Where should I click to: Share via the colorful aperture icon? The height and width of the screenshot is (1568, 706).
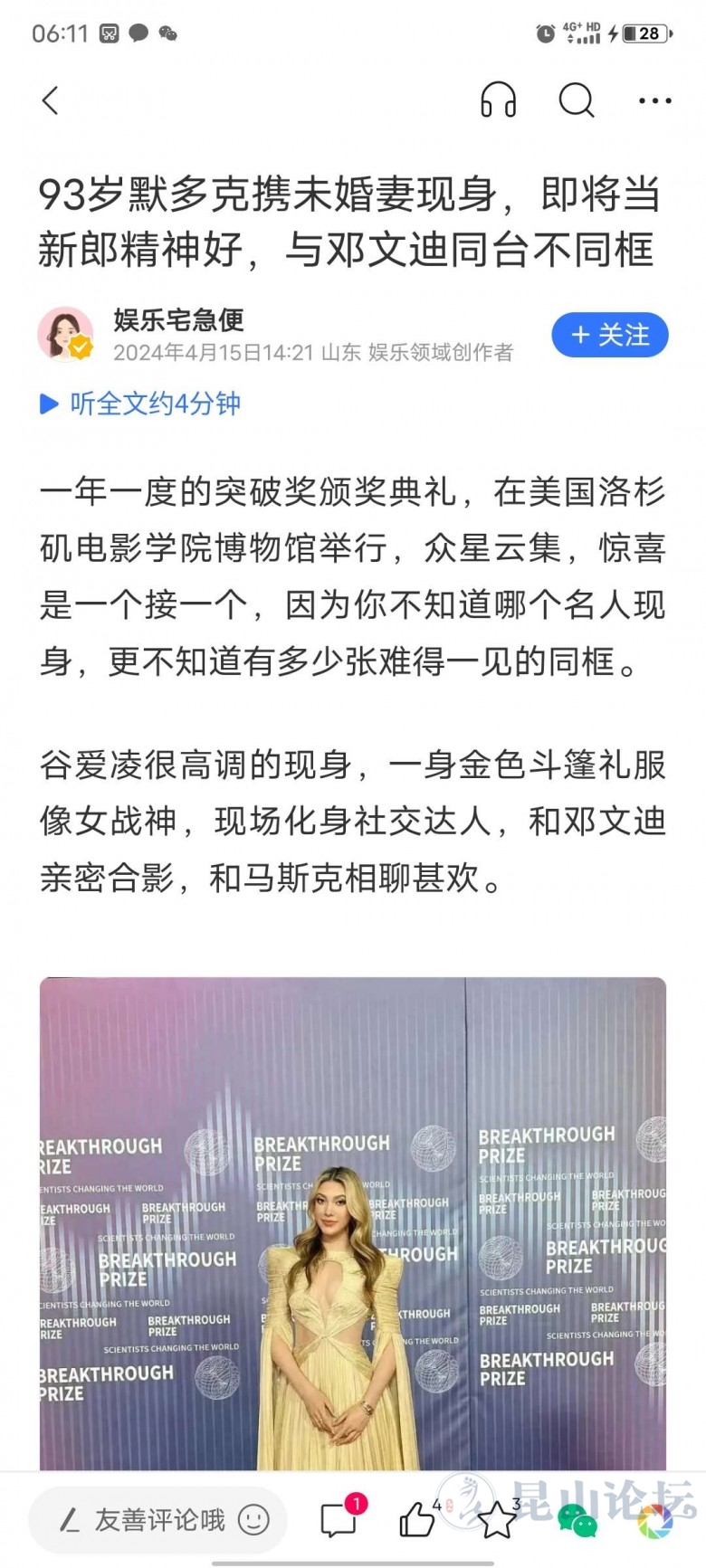654,1522
